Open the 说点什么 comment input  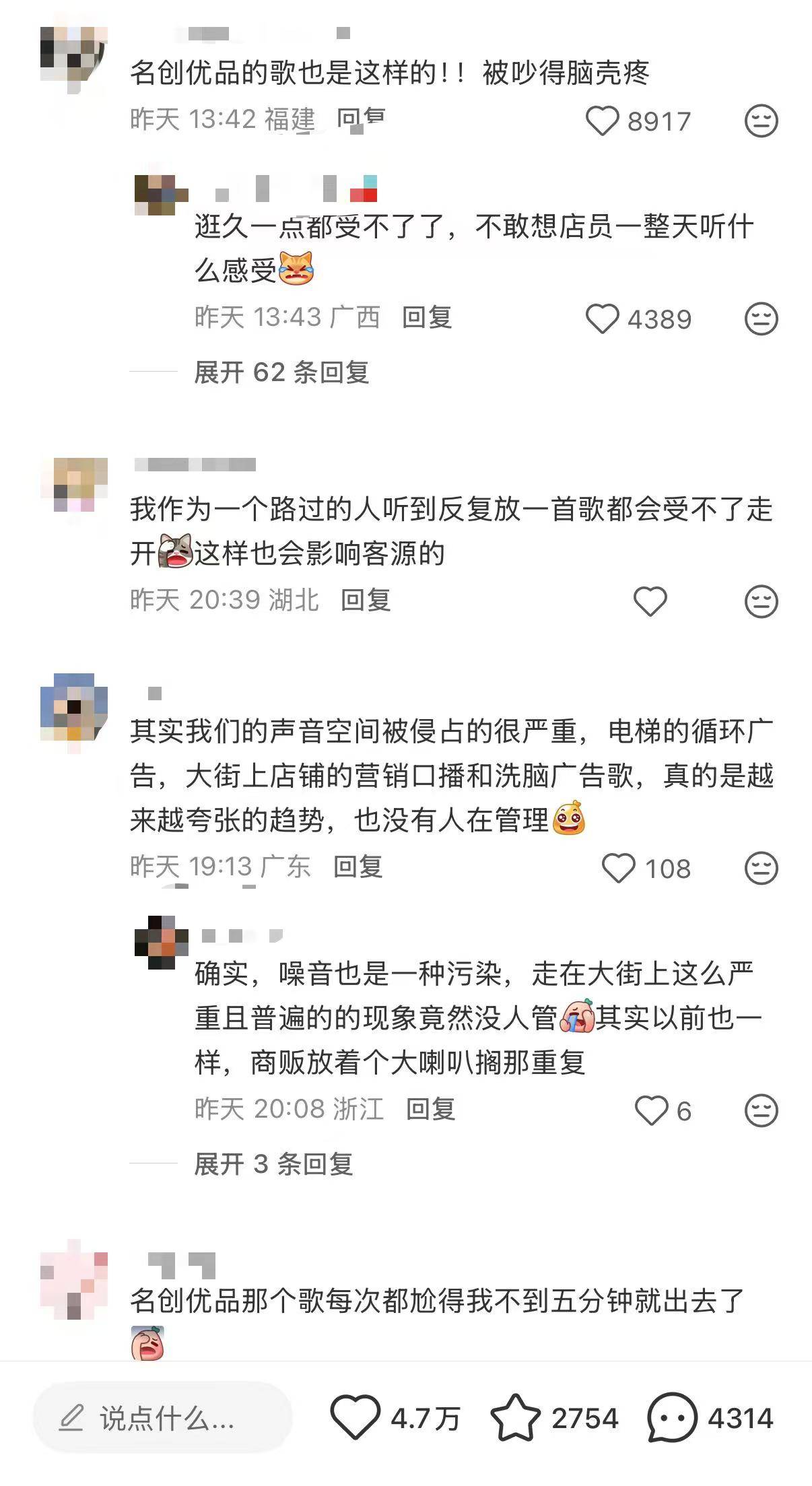(162, 1417)
